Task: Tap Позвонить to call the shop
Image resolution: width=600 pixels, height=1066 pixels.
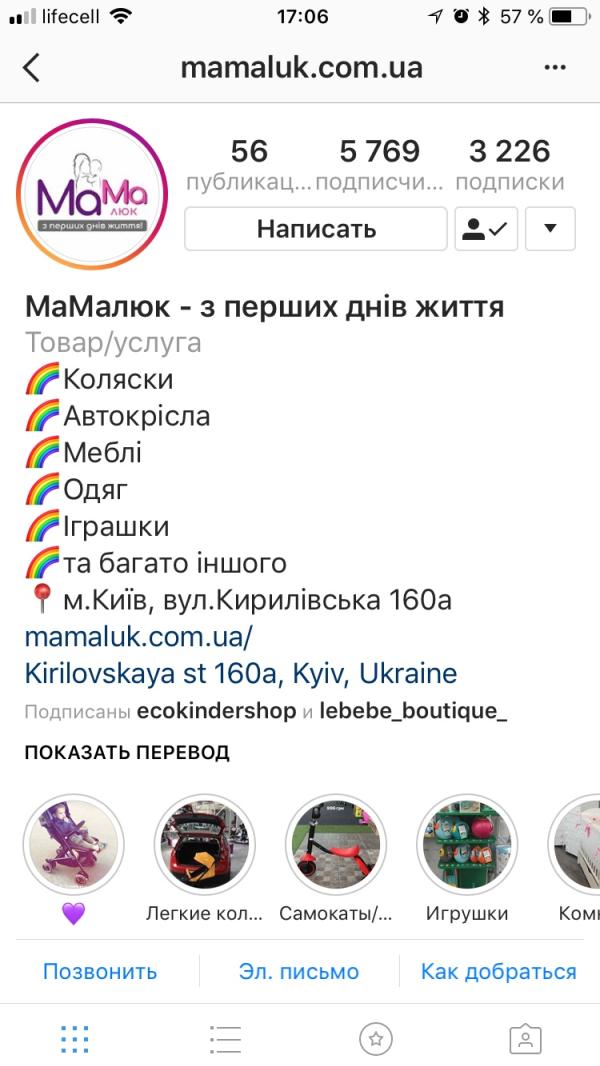Action: point(100,971)
